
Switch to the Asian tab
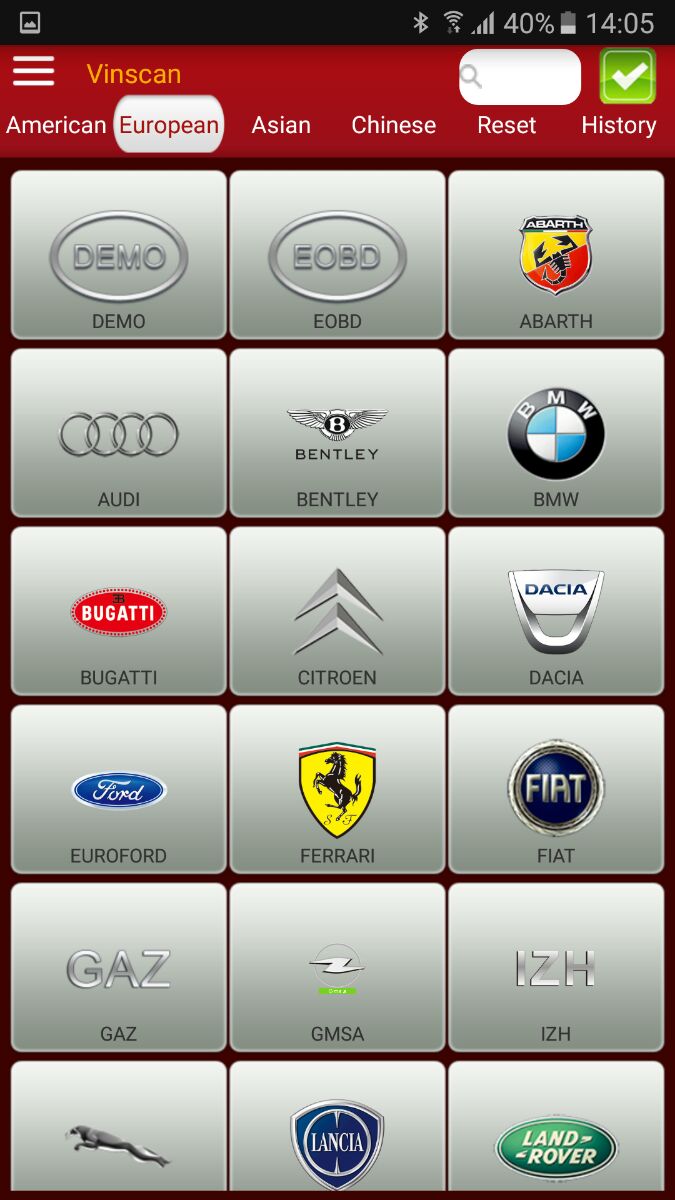coord(281,125)
